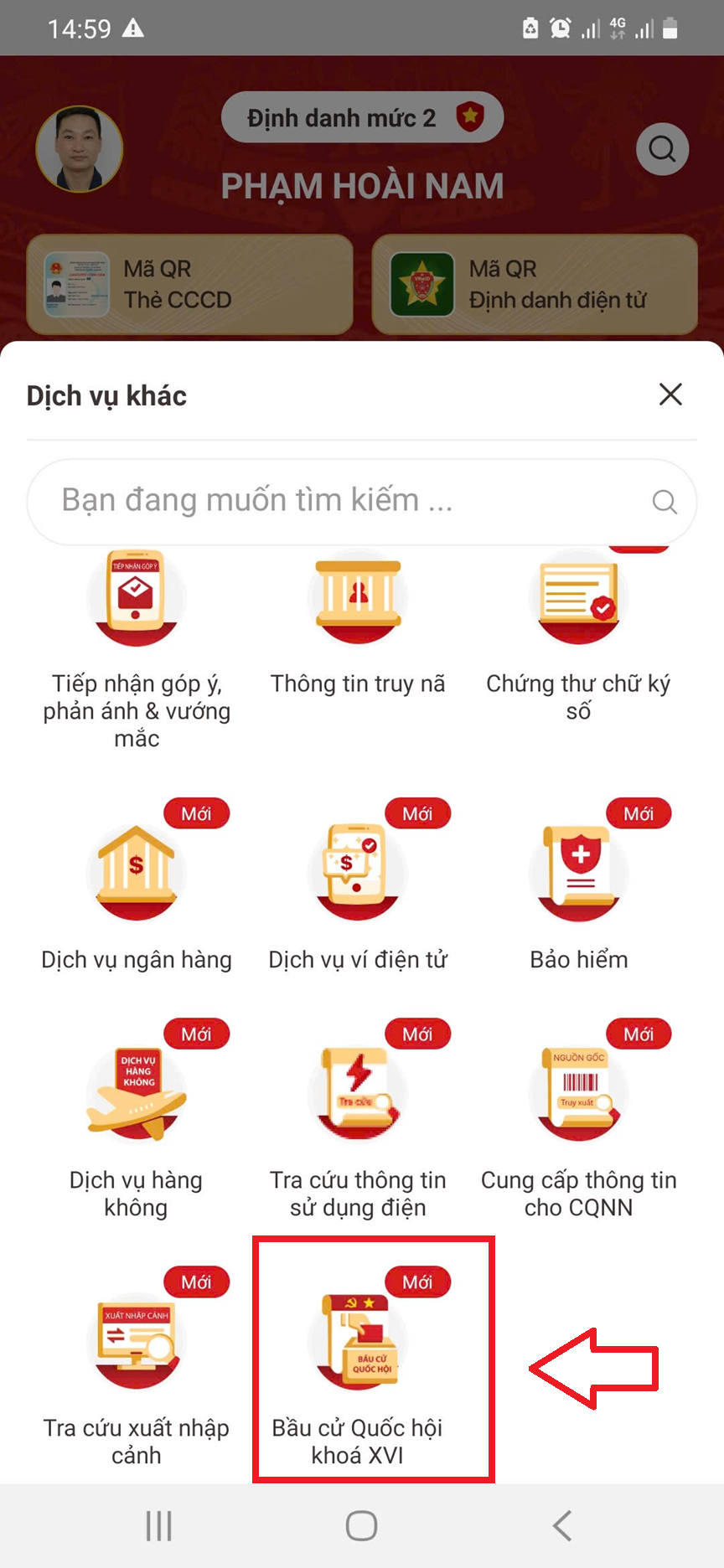This screenshot has width=724, height=1568.
Task: Open Mã QR Thẻ CCCD
Action: click(189, 285)
